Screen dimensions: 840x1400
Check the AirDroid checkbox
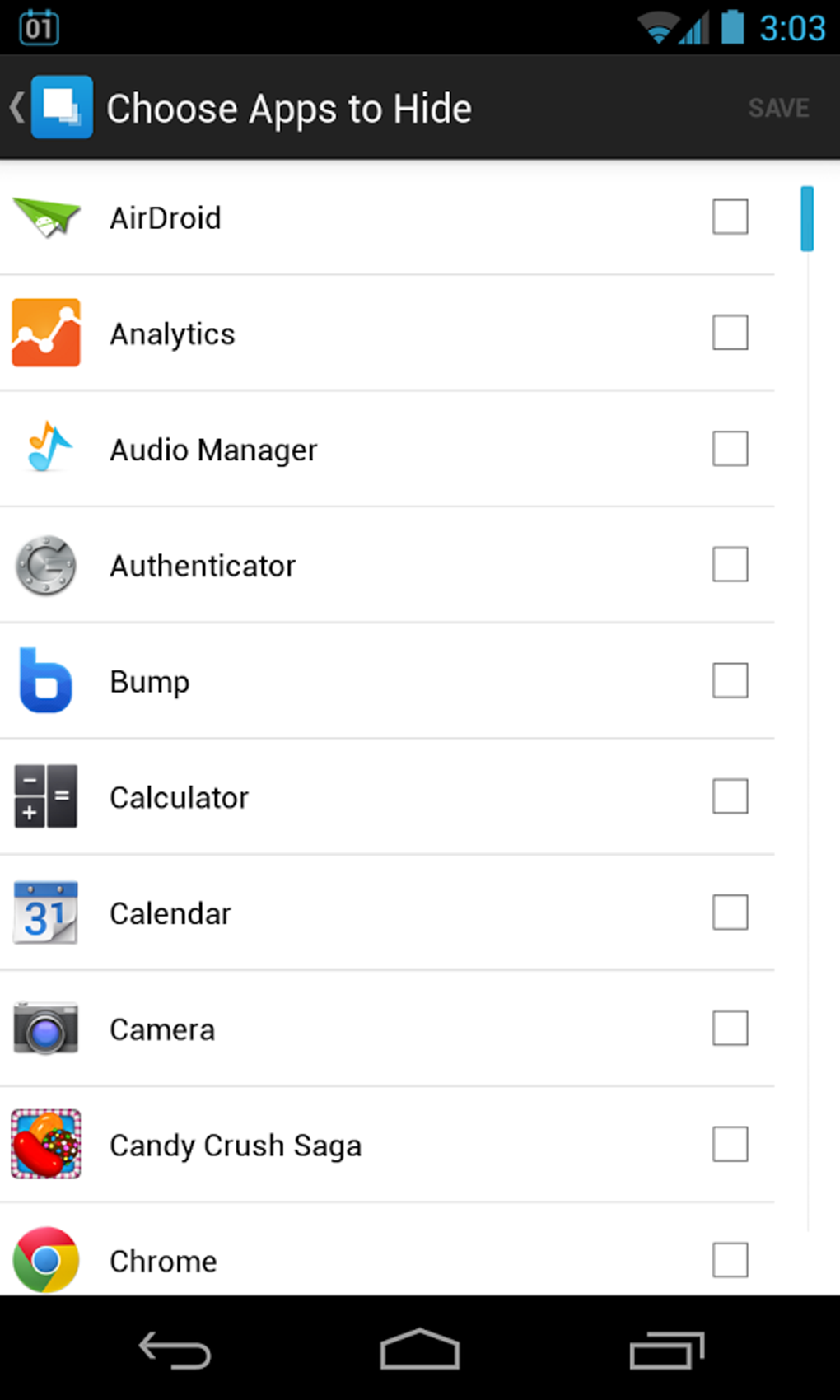pos(730,217)
